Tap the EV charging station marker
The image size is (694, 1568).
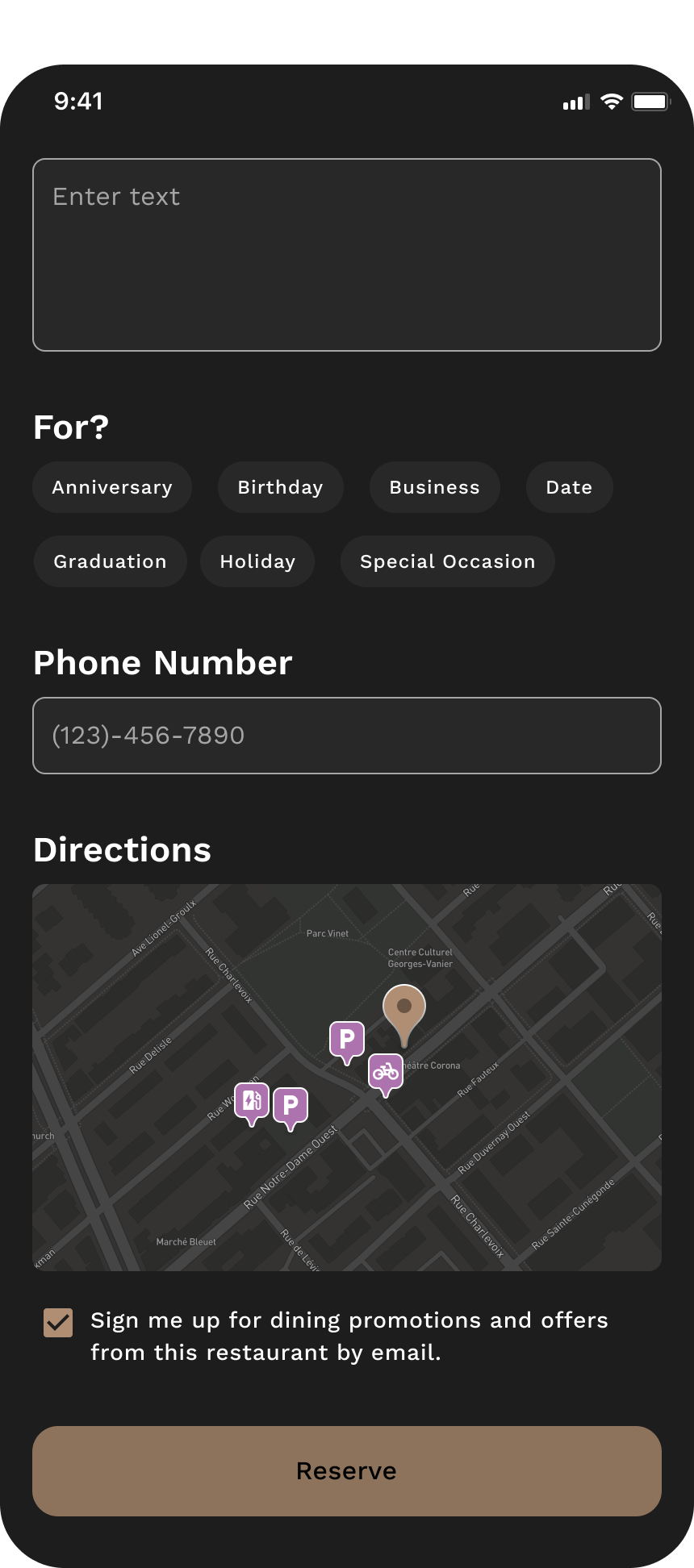pos(252,1103)
